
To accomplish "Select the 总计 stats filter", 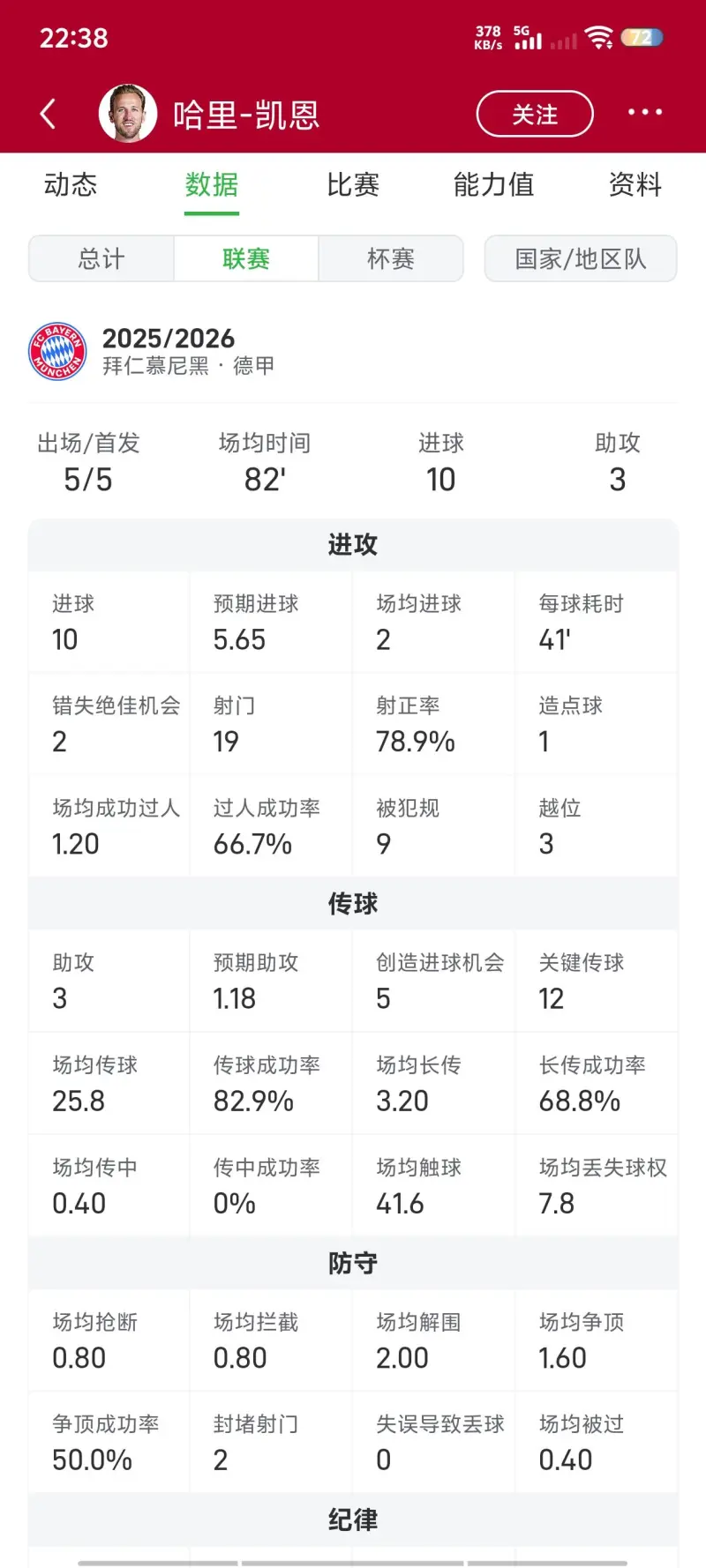I will point(101,258).
